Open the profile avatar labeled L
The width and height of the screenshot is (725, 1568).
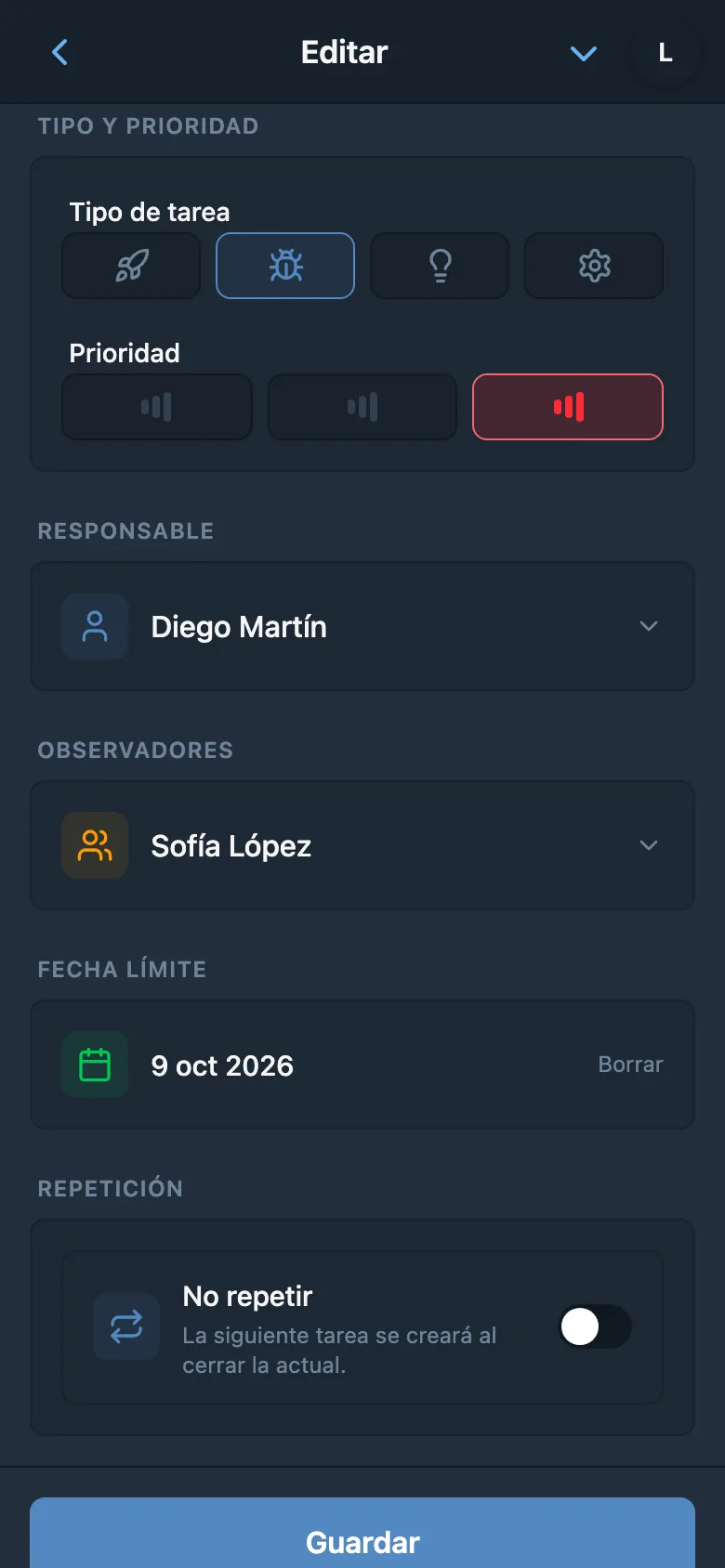pos(665,53)
